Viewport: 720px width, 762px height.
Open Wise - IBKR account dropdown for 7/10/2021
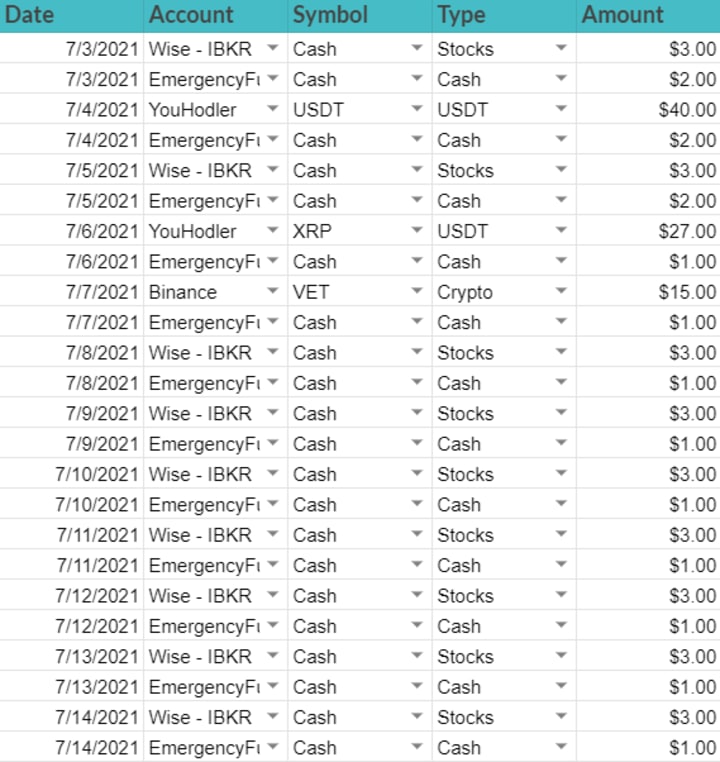(x=273, y=474)
